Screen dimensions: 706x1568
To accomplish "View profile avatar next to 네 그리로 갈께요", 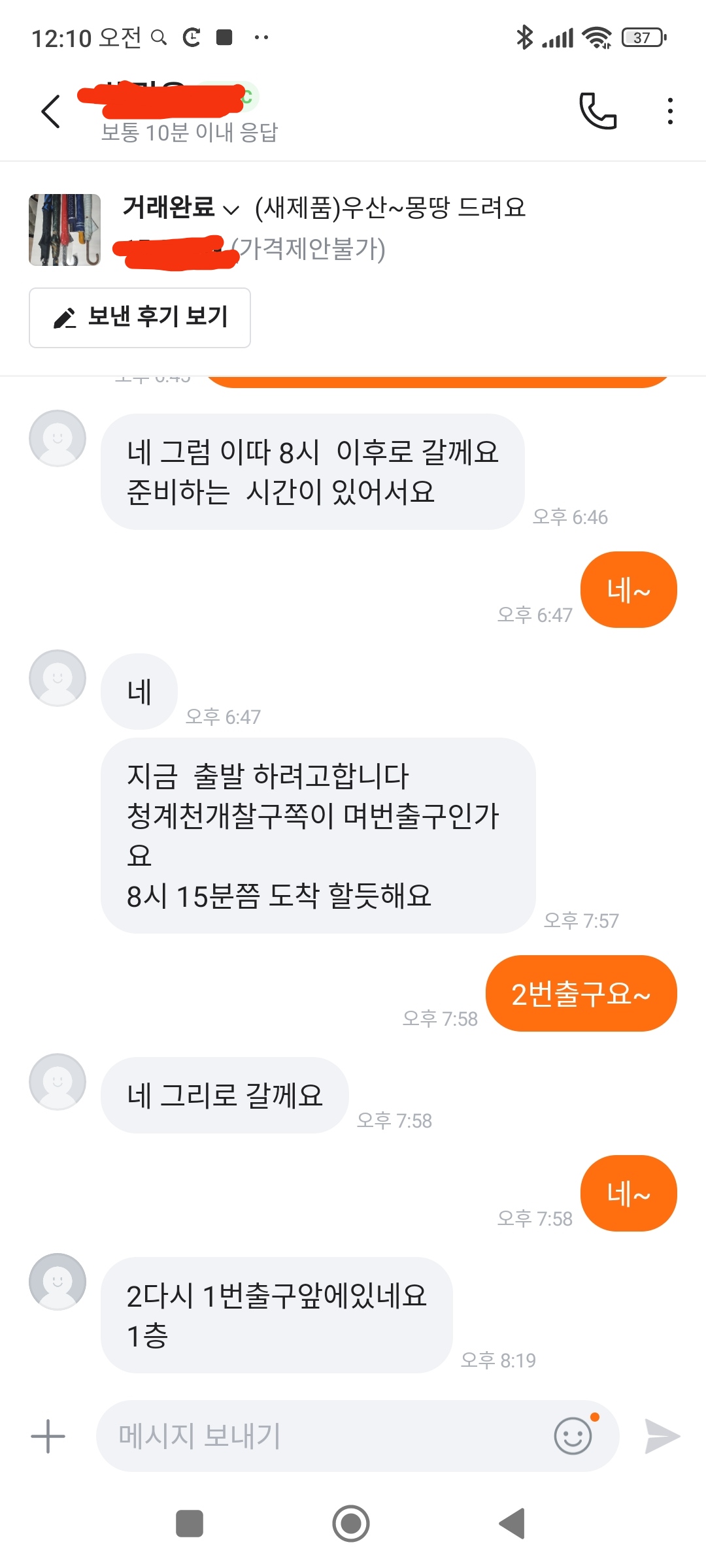I will (x=58, y=1082).
